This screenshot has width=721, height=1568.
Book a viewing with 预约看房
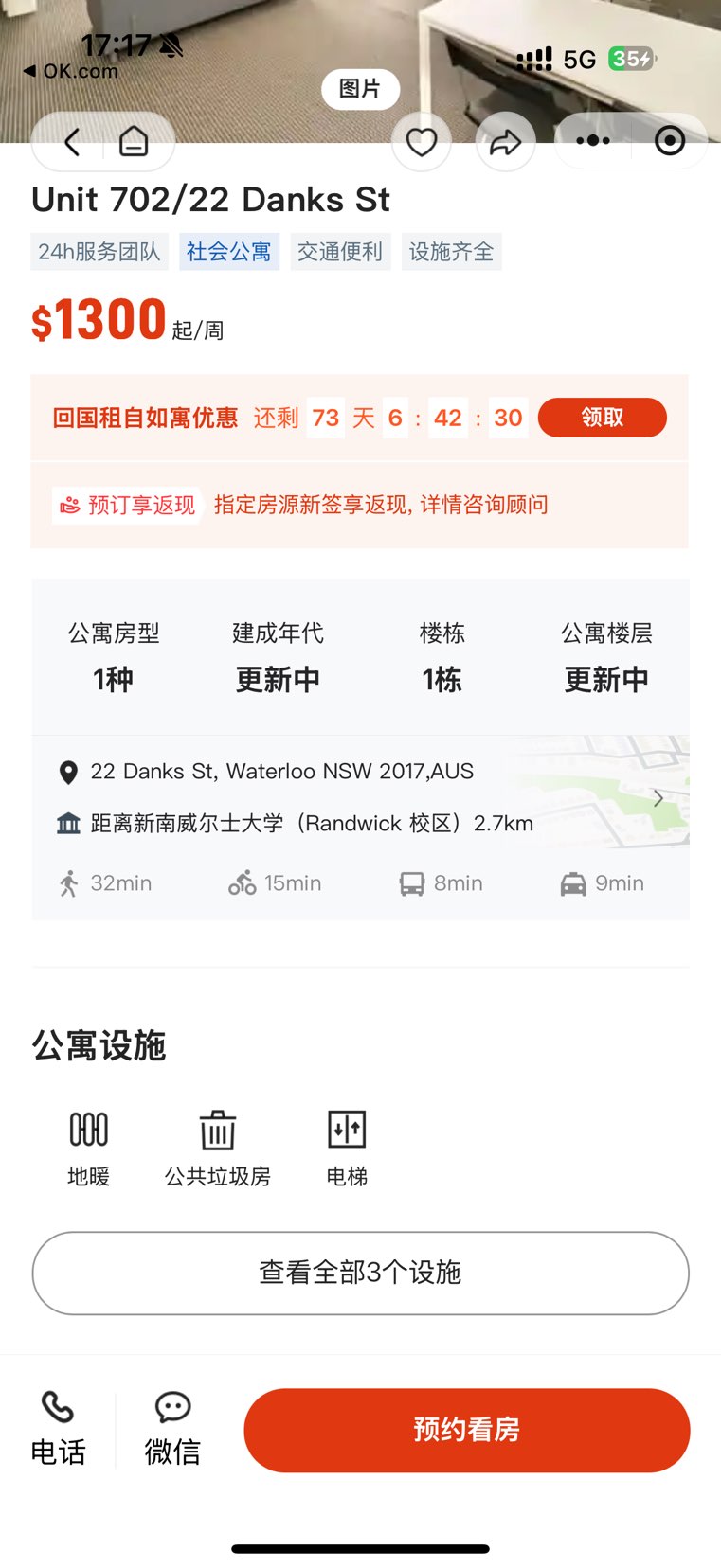click(x=466, y=1430)
